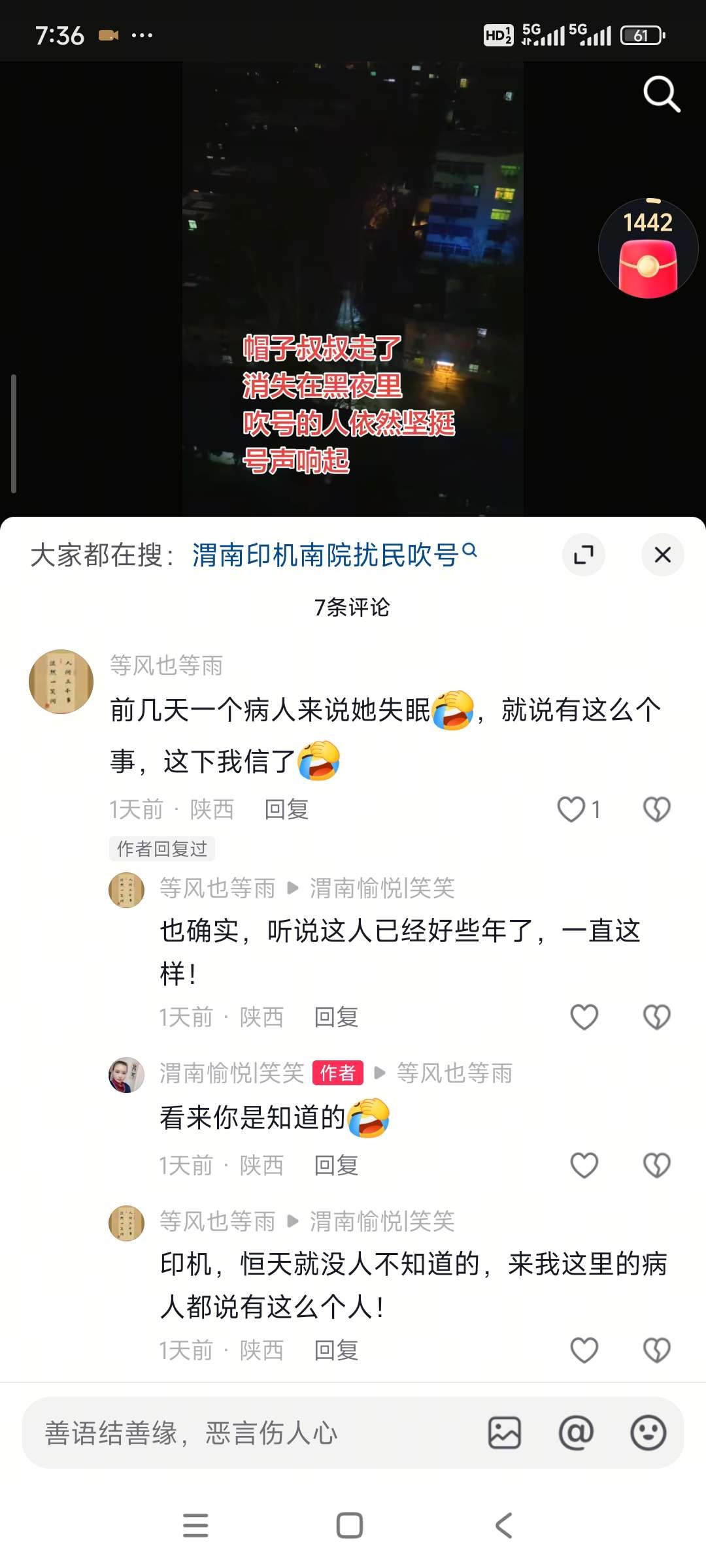Dislike the comment about the patient's insomnia
The width and height of the screenshot is (706, 1568).
656,809
